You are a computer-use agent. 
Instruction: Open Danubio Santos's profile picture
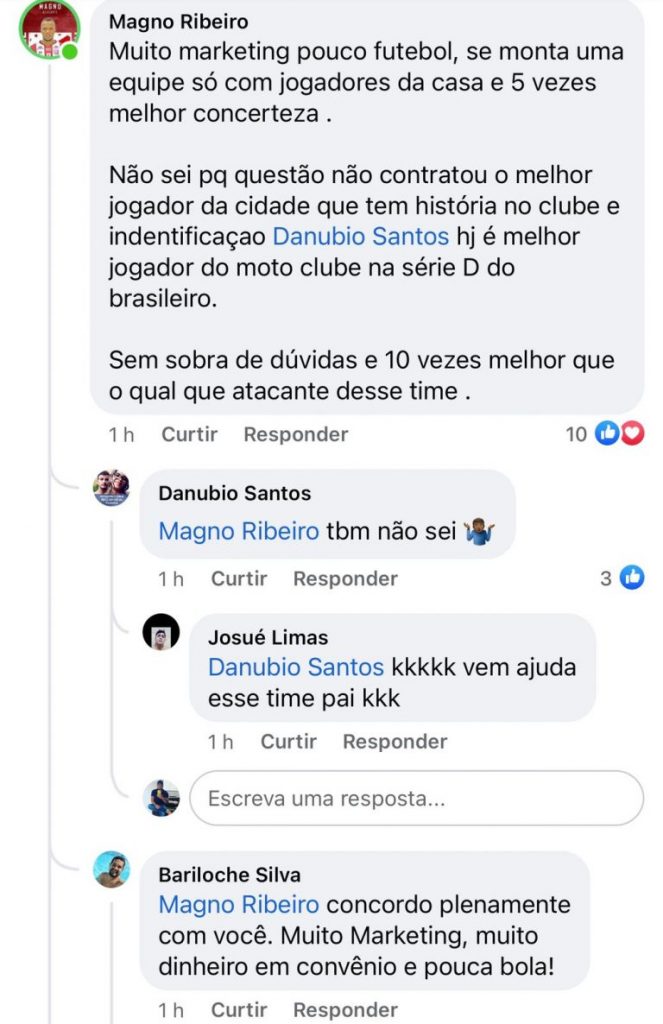click(112, 487)
